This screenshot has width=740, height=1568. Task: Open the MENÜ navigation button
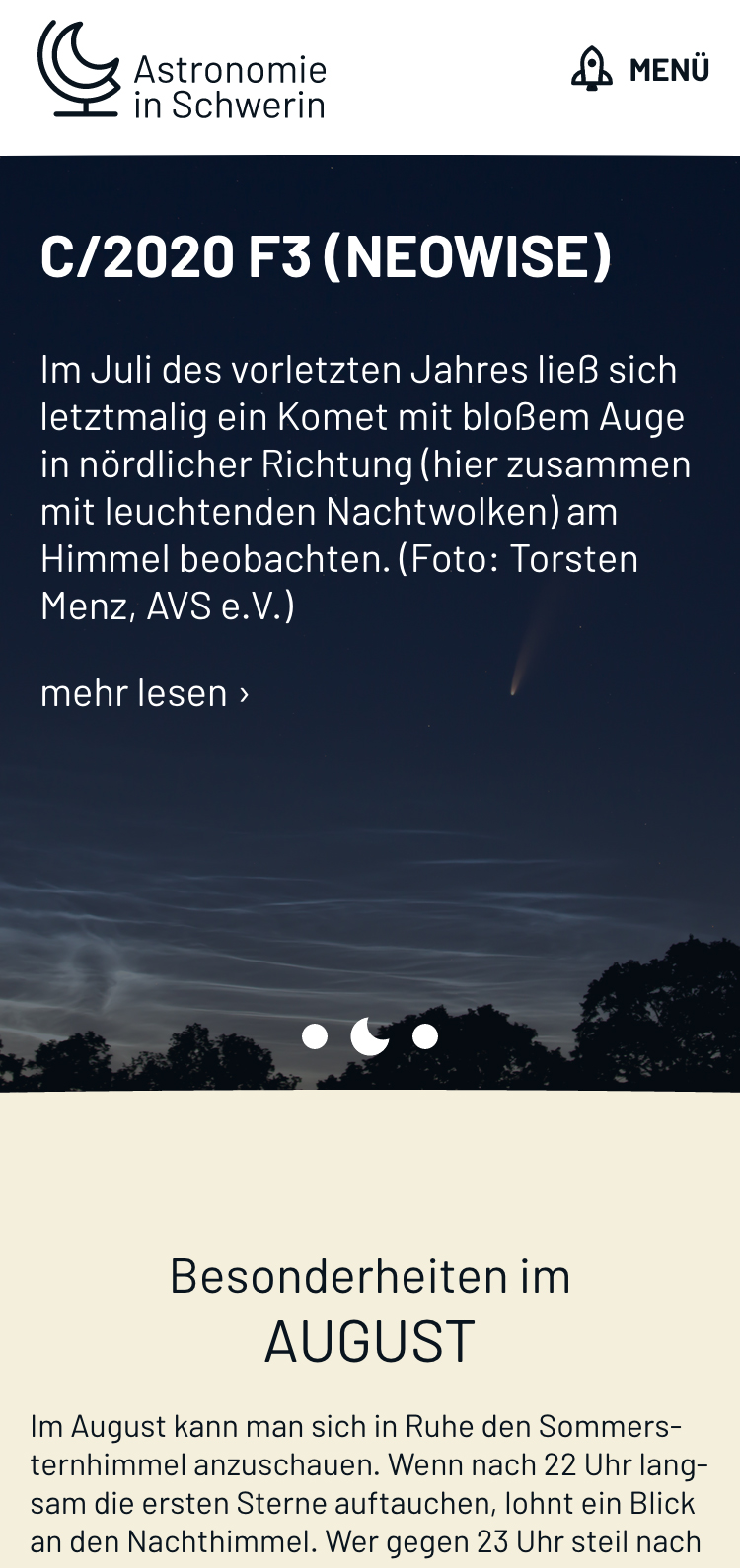(x=641, y=69)
